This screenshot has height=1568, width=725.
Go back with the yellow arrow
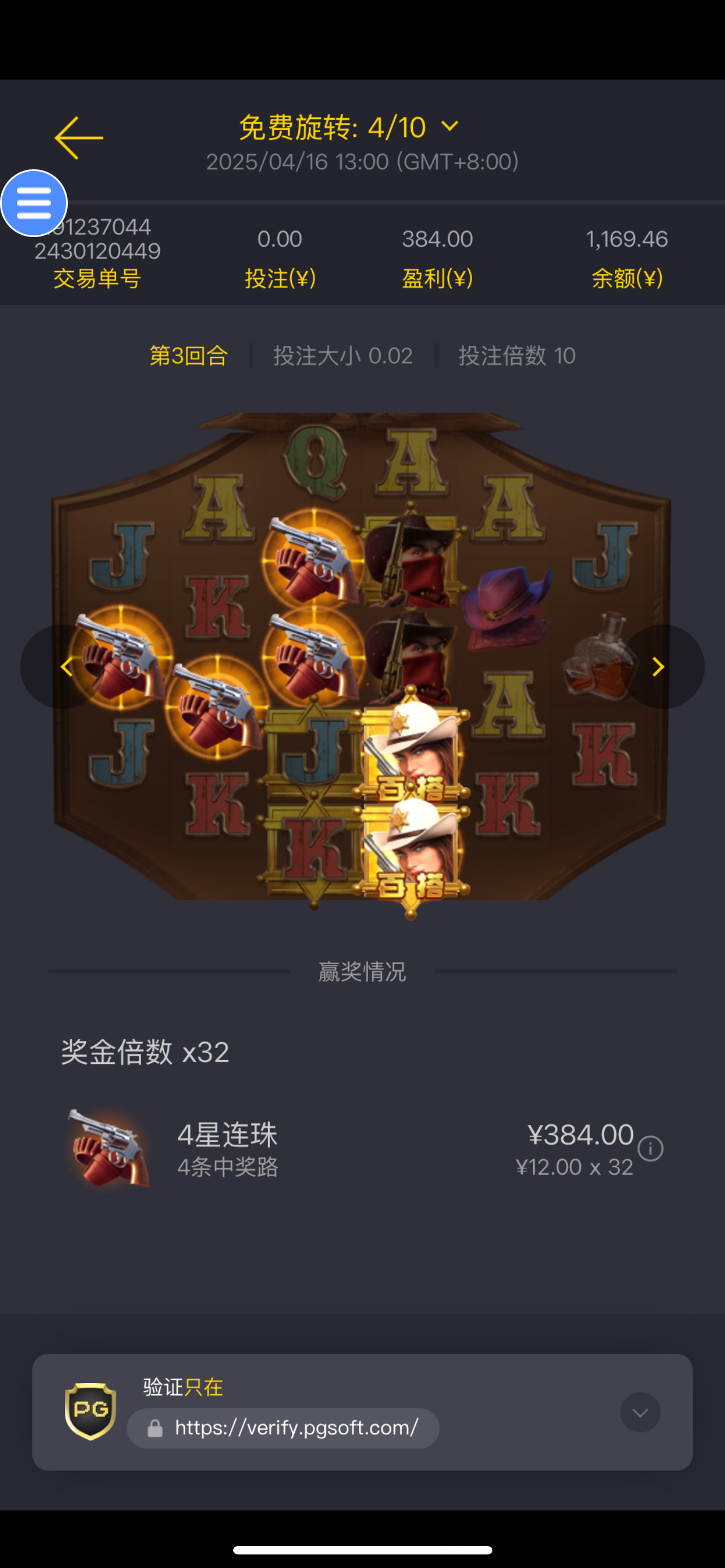tap(78, 138)
